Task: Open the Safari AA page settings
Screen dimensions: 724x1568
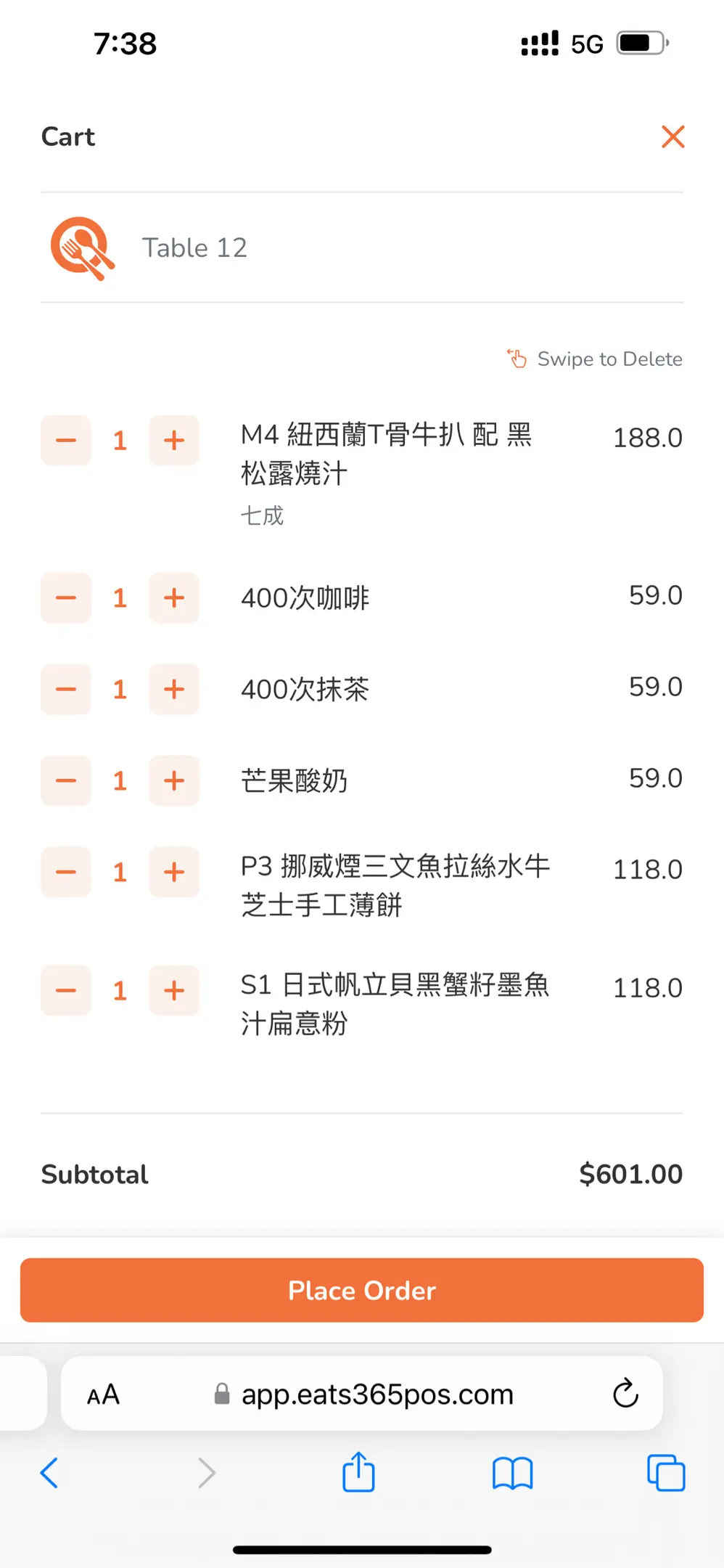Action: coord(103,1394)
